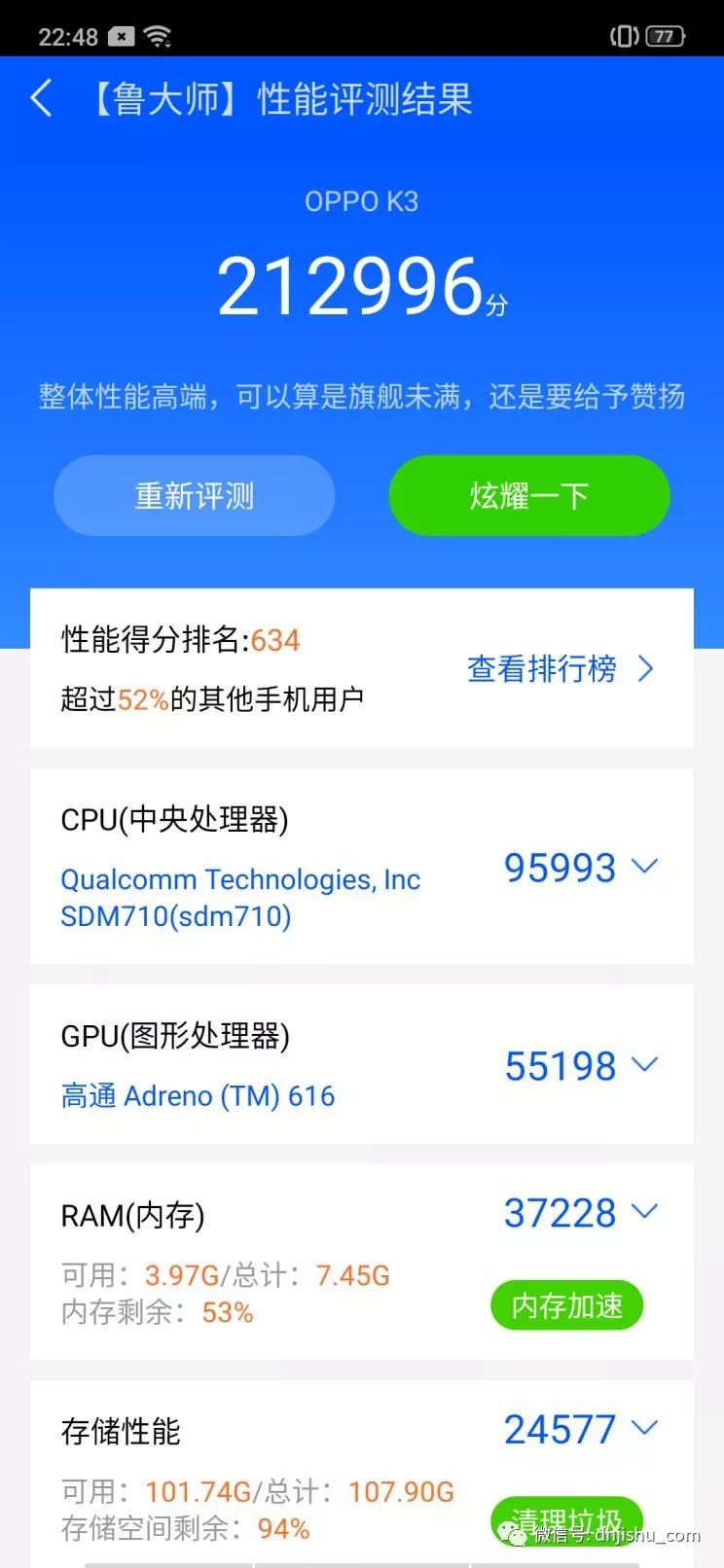Expand the CPU score details

(645, 868)
